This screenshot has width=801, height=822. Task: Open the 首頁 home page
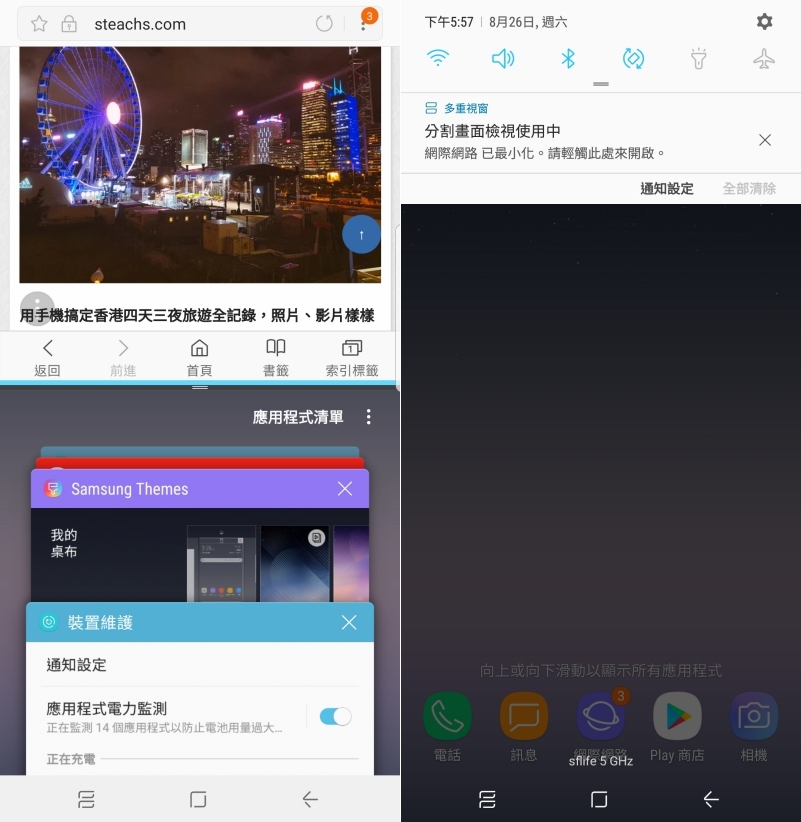tap(199, 356)
